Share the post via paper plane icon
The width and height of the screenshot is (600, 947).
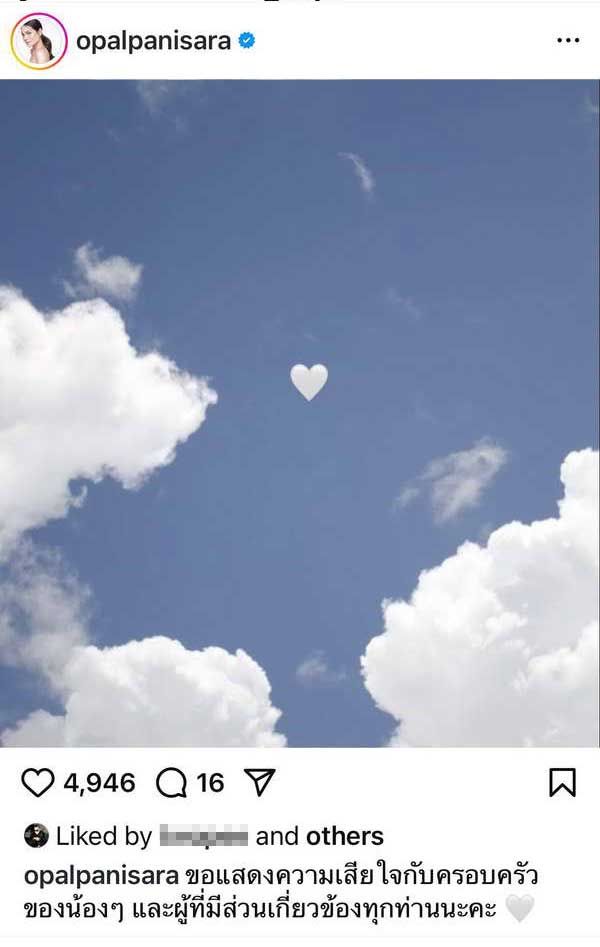[259, 783]
